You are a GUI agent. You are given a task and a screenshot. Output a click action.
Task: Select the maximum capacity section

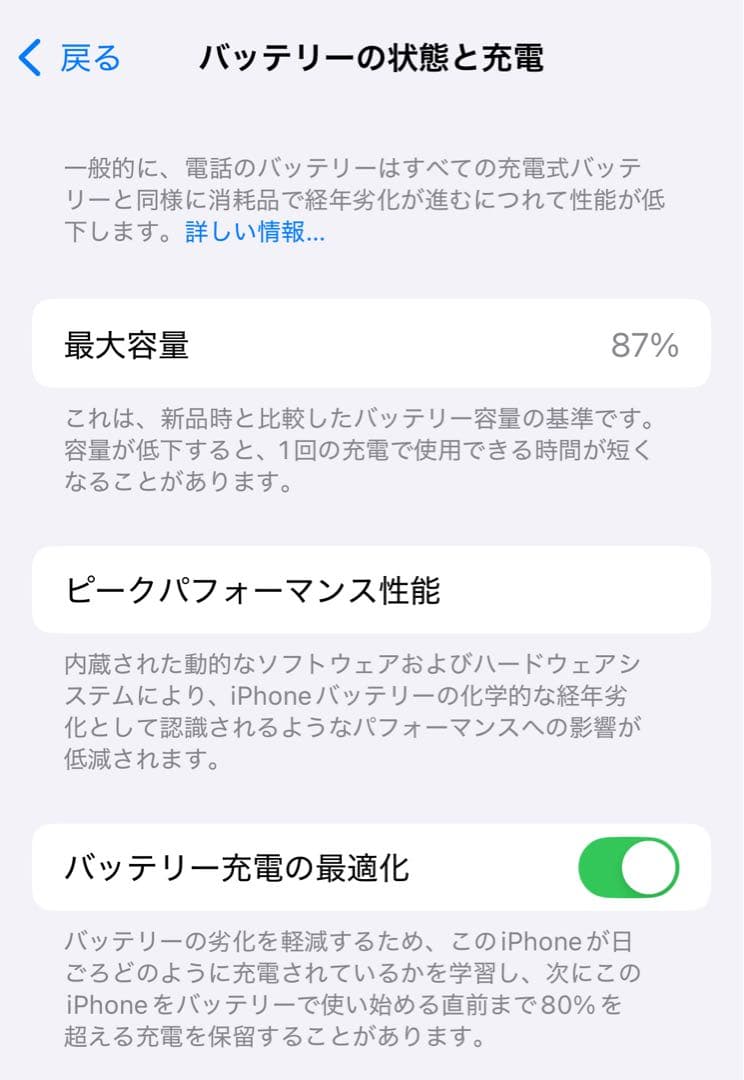[x=370, y=344]
